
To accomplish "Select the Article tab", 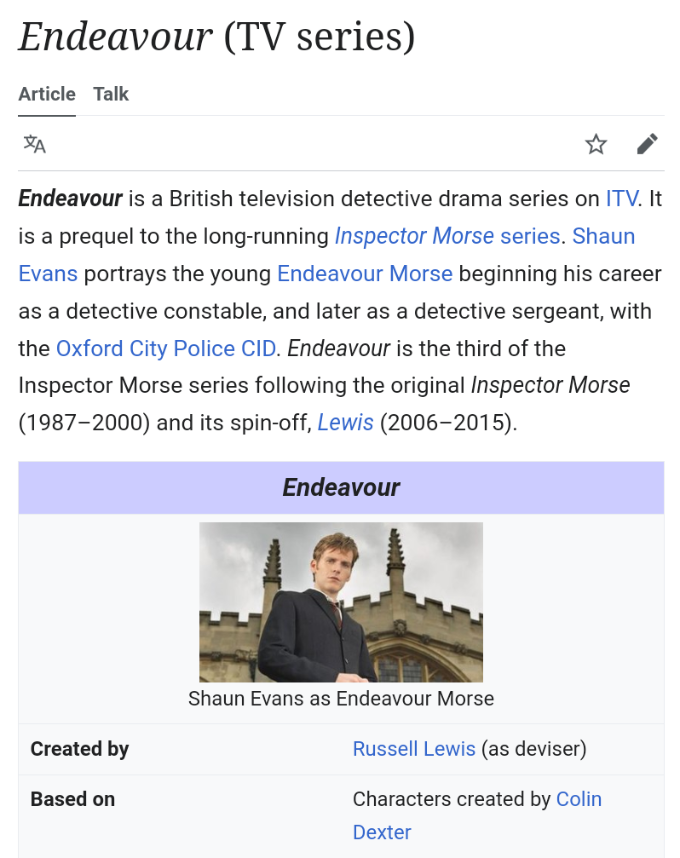I will (x=47, y=94).
